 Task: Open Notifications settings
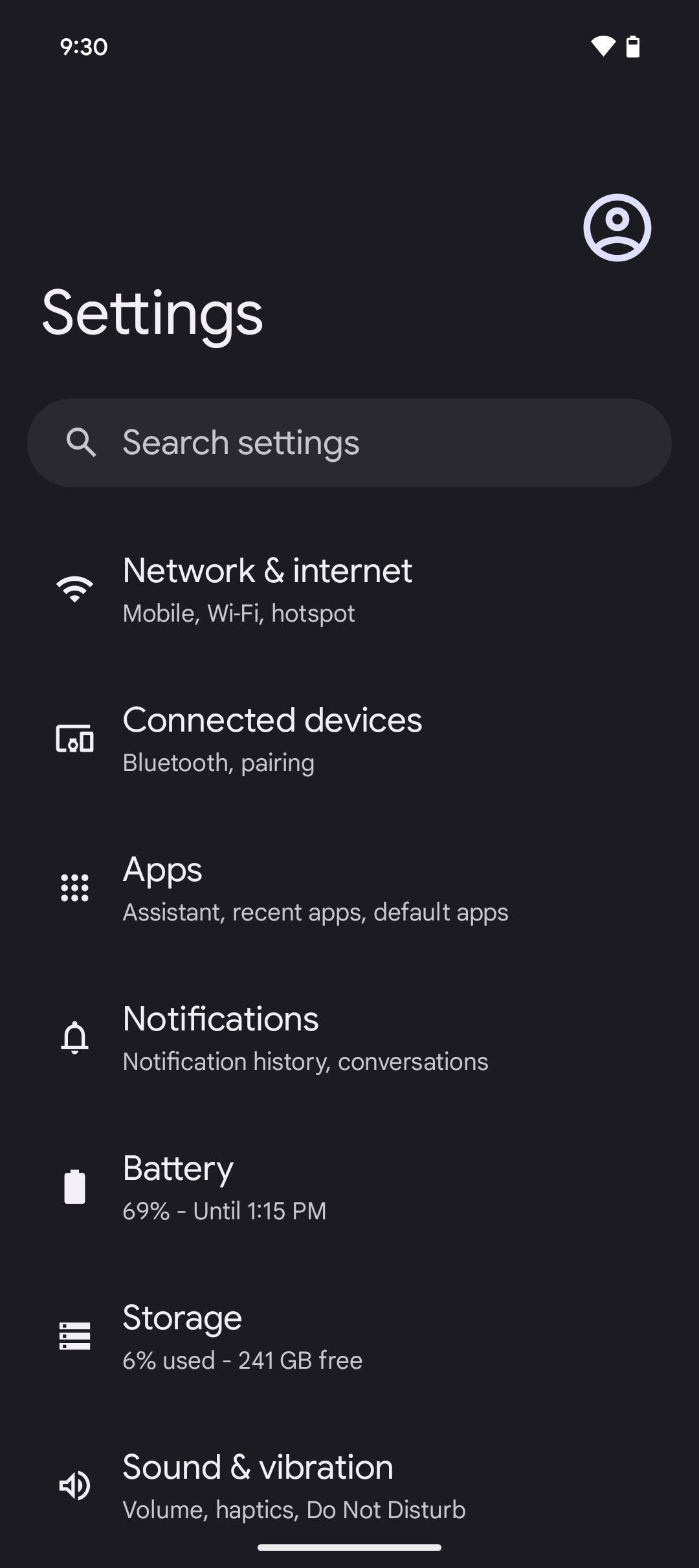click(x=349, y=1038)
